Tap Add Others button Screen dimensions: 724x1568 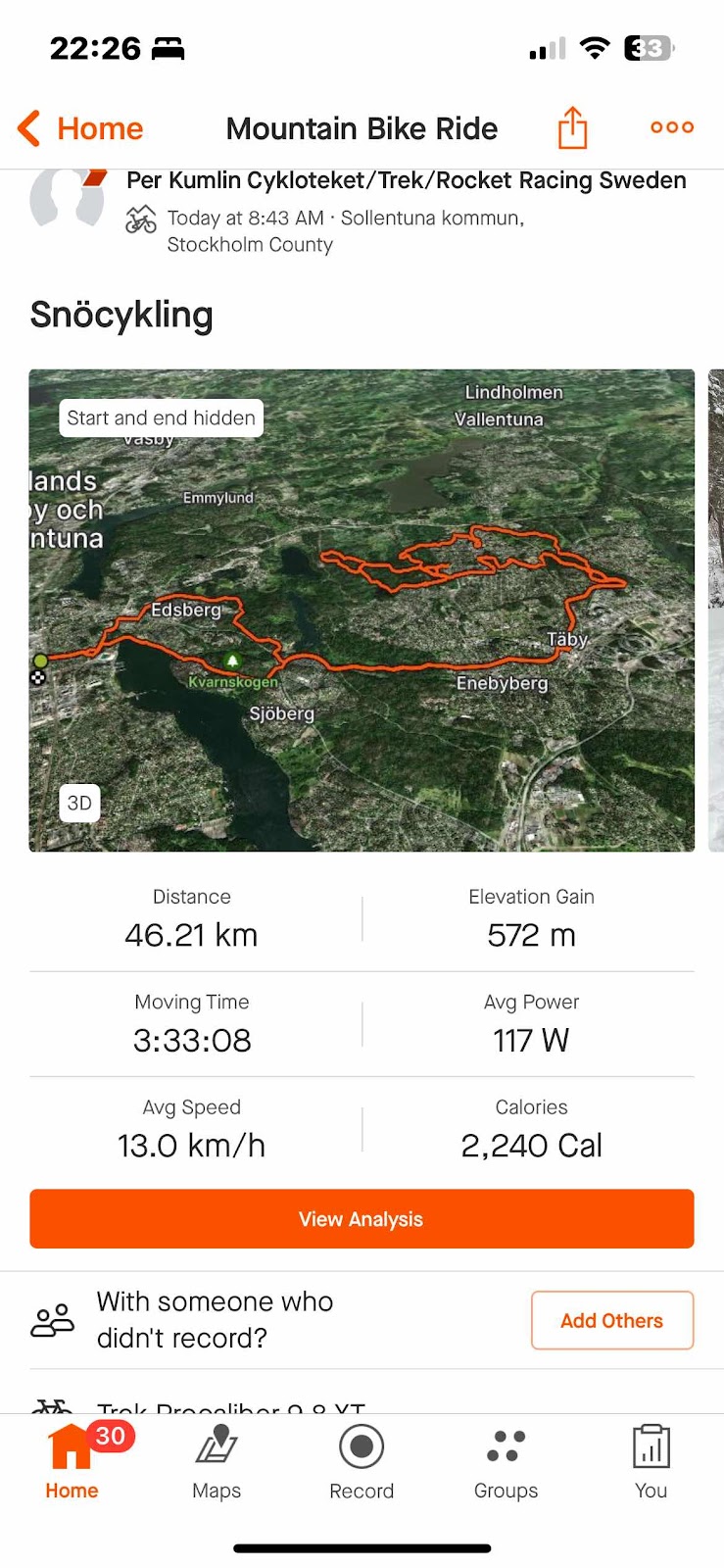click(x=611, y=1320)
